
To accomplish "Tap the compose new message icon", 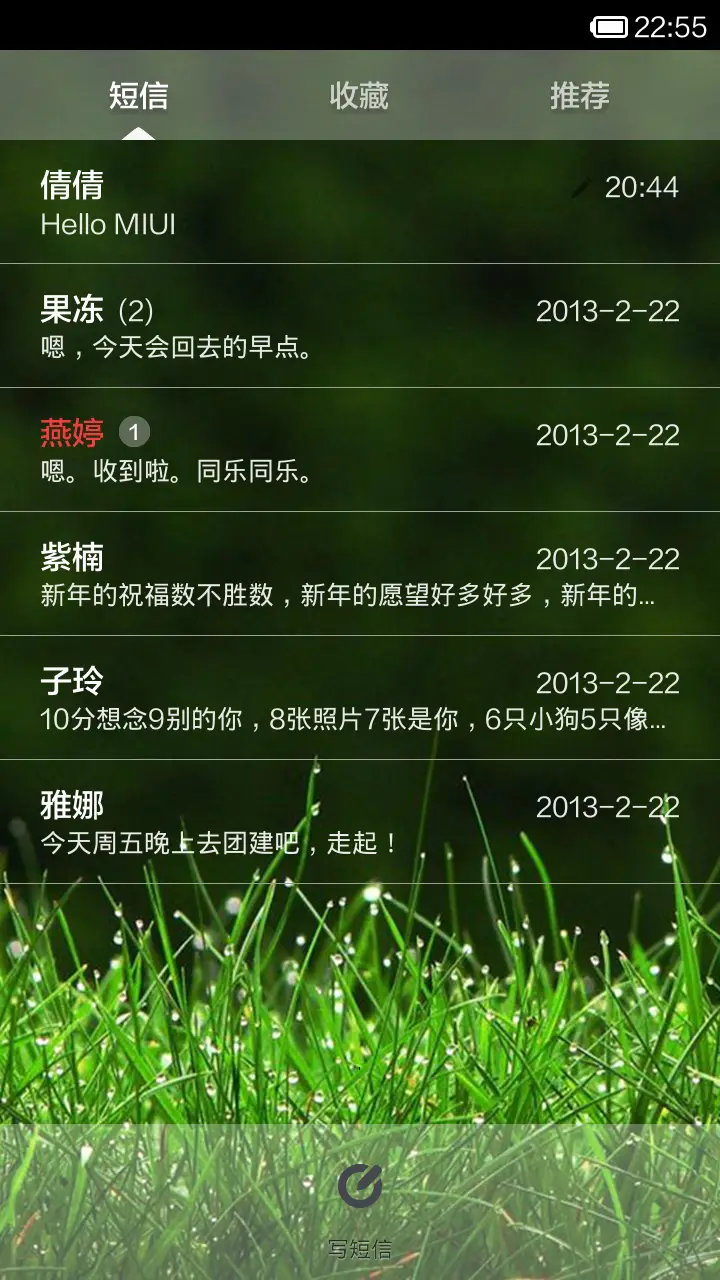I will (360, 1188).
